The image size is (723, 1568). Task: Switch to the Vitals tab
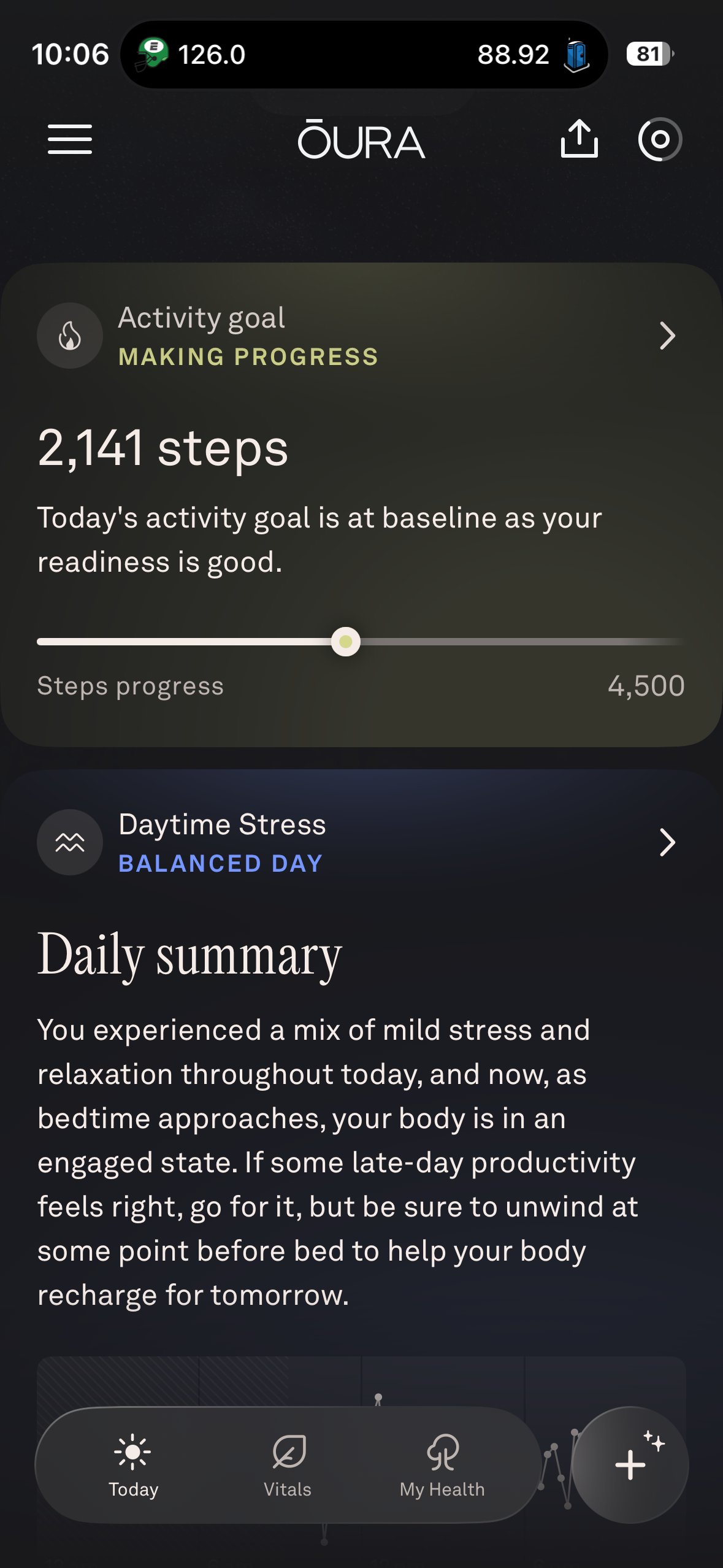[288, 1465]
